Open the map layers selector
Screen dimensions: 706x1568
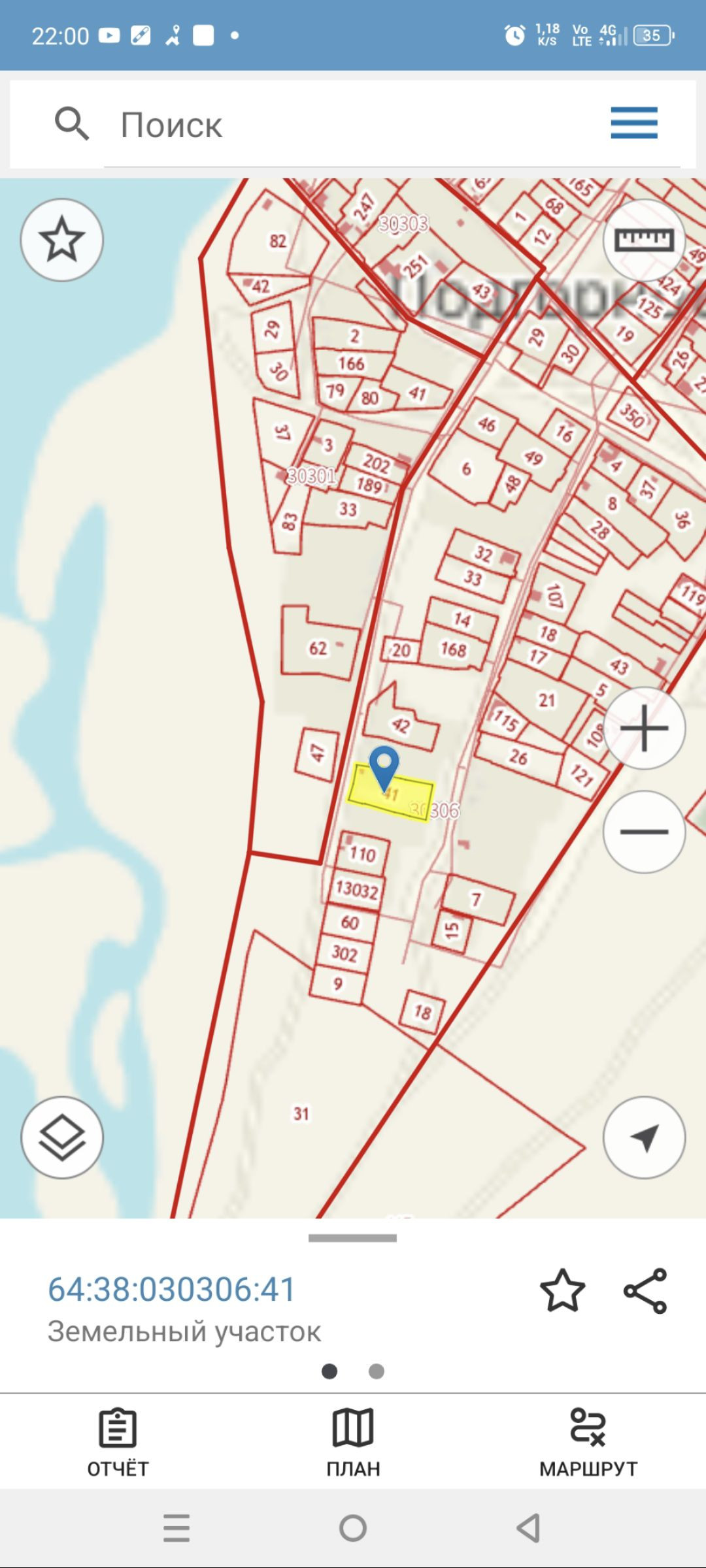(62, 1137)
